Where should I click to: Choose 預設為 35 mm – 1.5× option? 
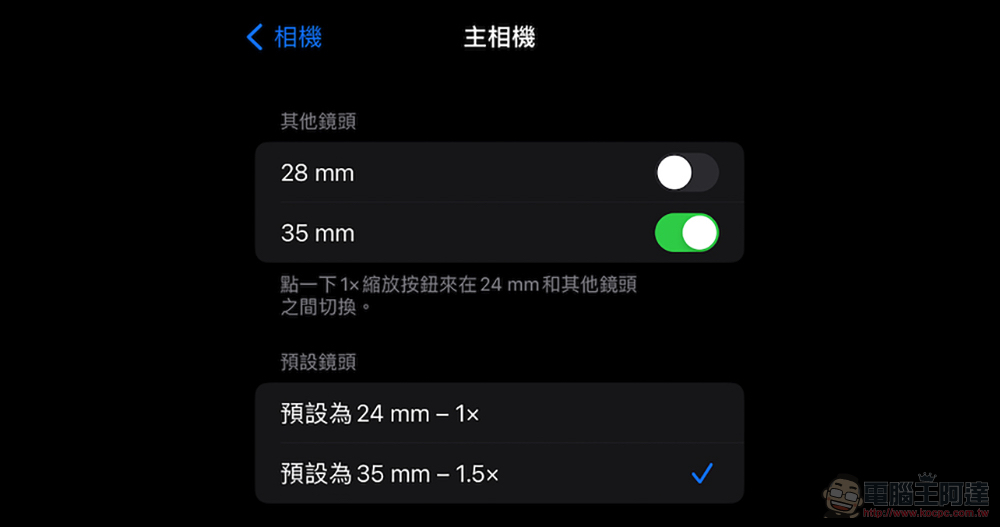(498, 473)
